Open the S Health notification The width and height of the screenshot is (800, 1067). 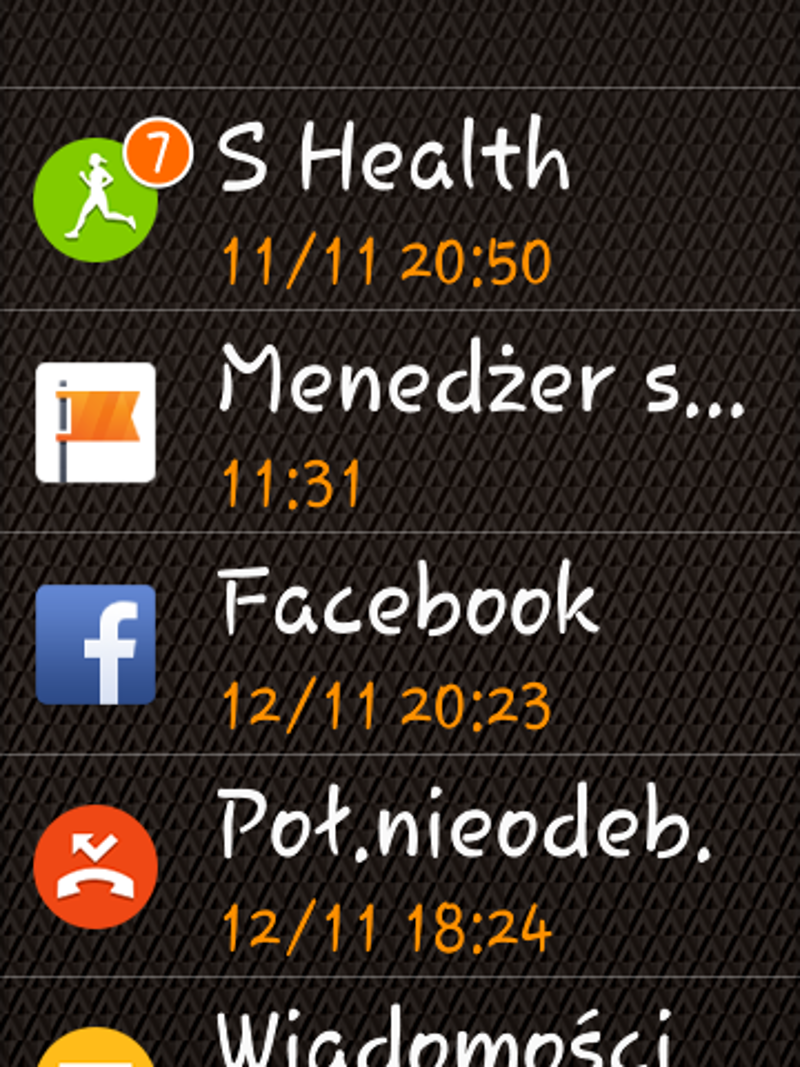click(x=400, y=200)
